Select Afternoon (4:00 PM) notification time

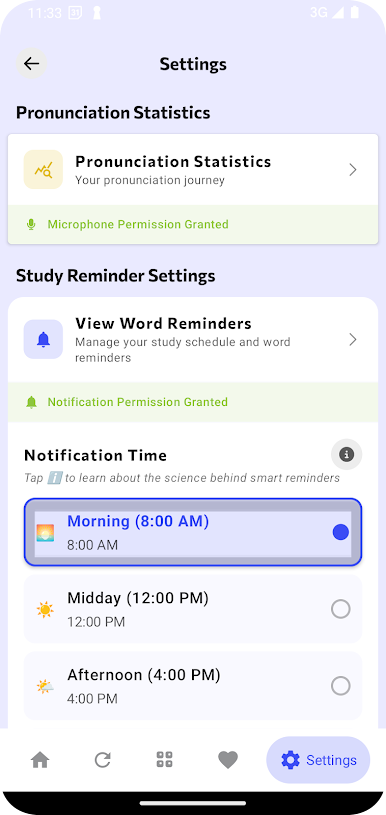193,686
